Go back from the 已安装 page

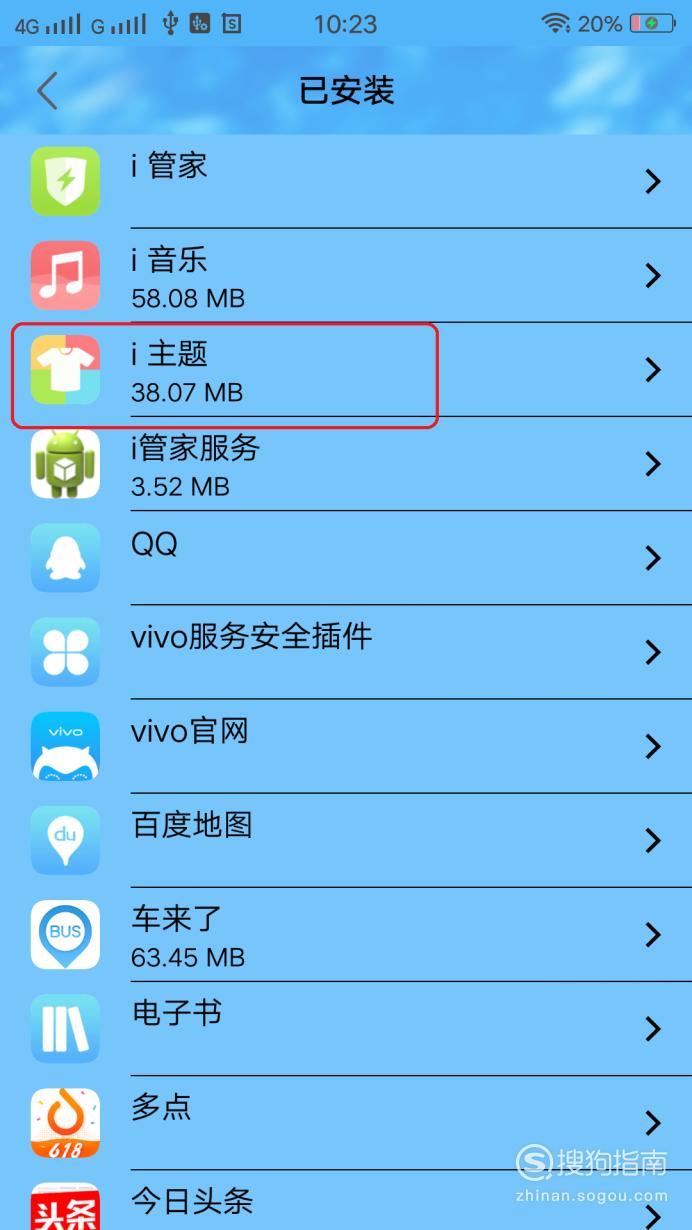click(x=47, y=91)
